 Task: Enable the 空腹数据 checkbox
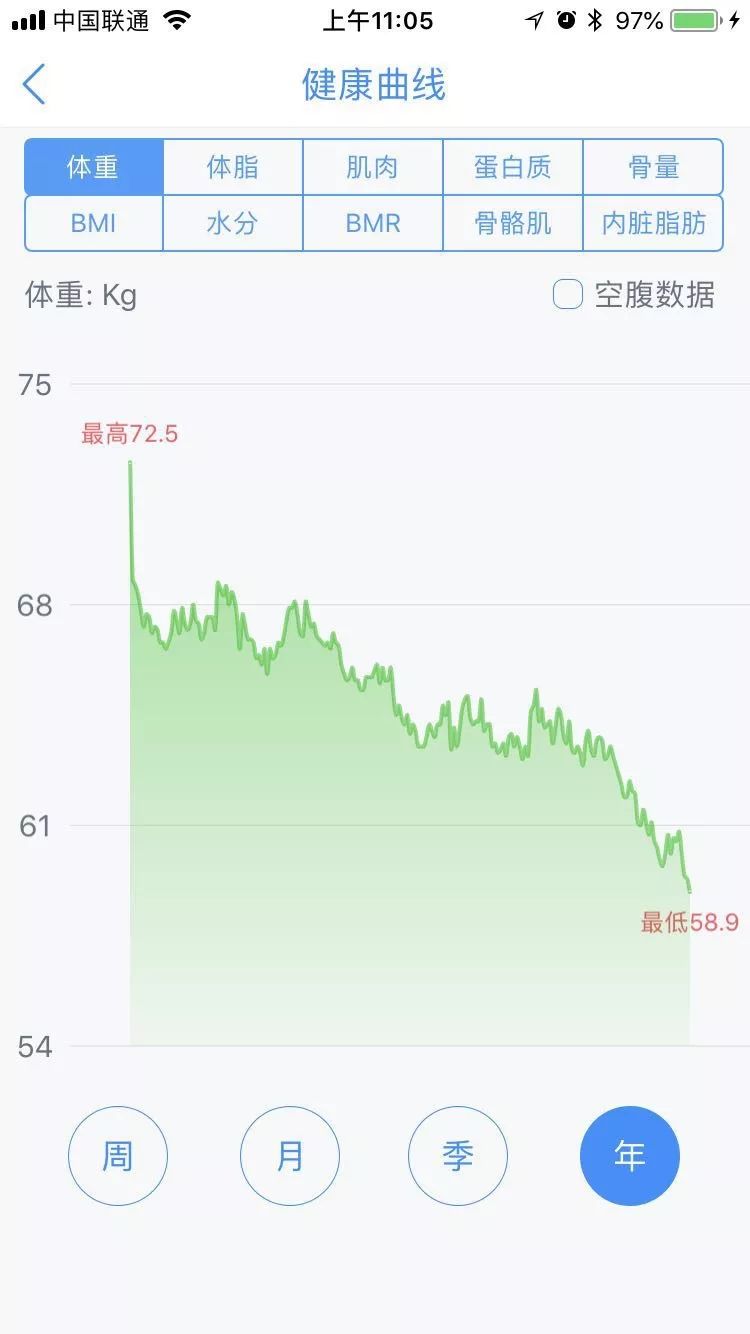pos(567,294)
